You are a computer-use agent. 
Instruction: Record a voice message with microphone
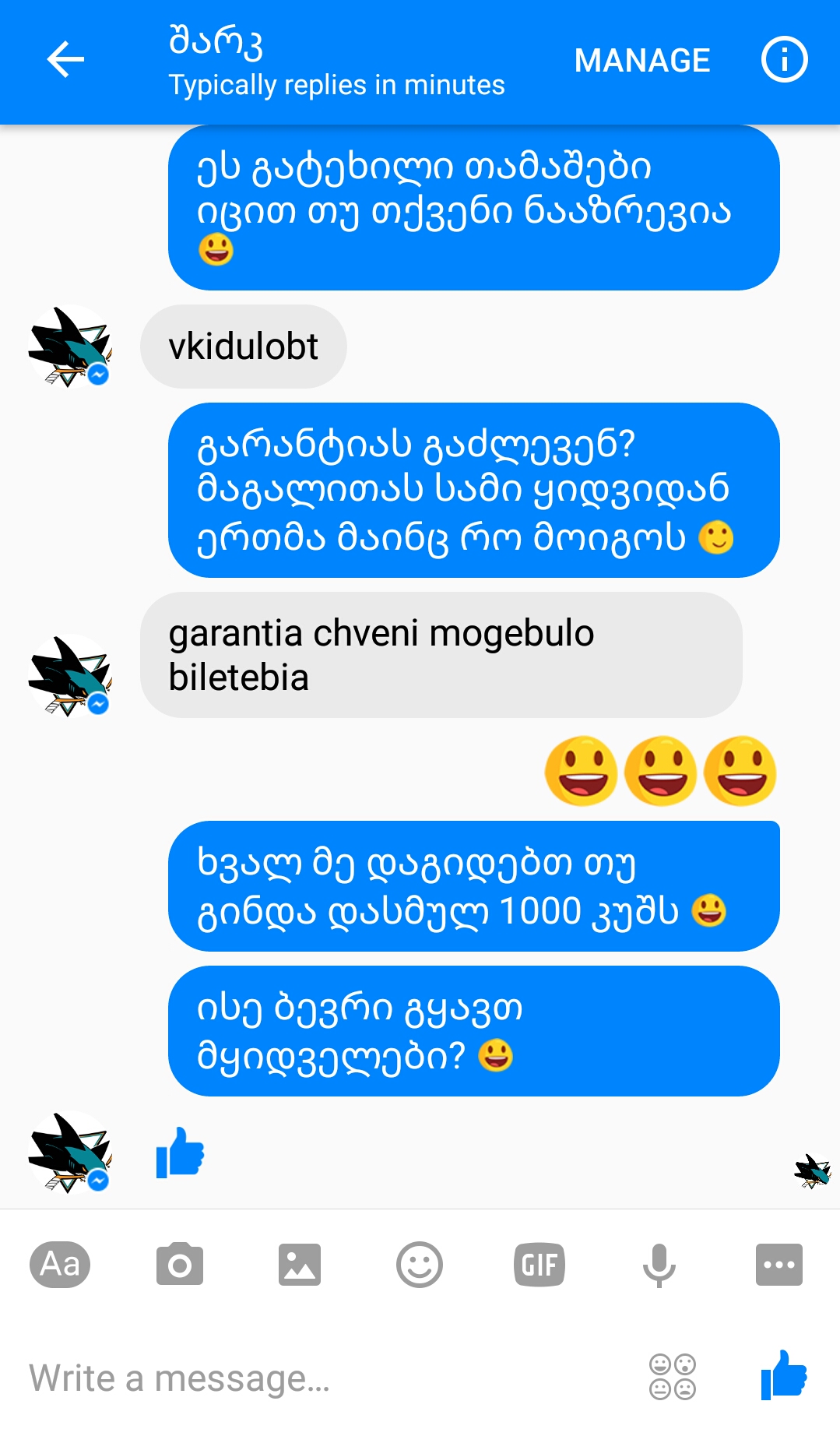tap(659, 1265)
